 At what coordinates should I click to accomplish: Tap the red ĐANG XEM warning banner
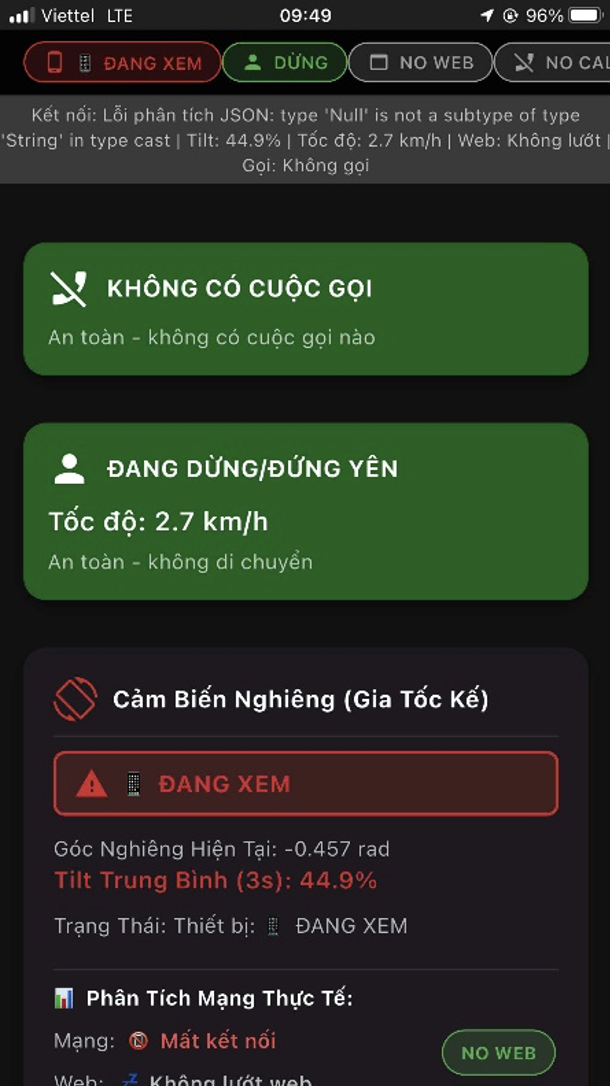pos(305,783)
